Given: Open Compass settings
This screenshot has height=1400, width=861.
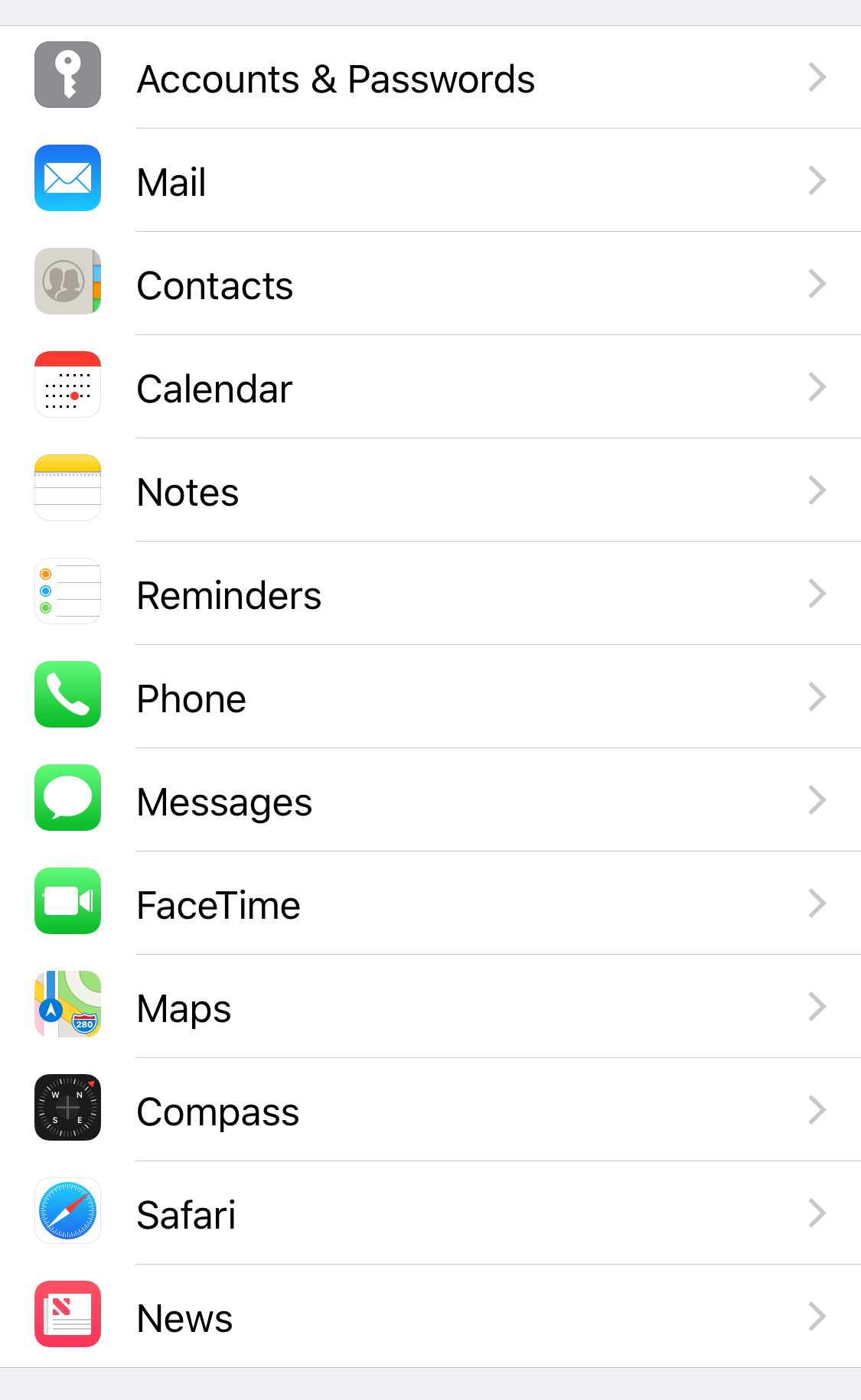Looking at the screenshot, I should [430, 1110].
